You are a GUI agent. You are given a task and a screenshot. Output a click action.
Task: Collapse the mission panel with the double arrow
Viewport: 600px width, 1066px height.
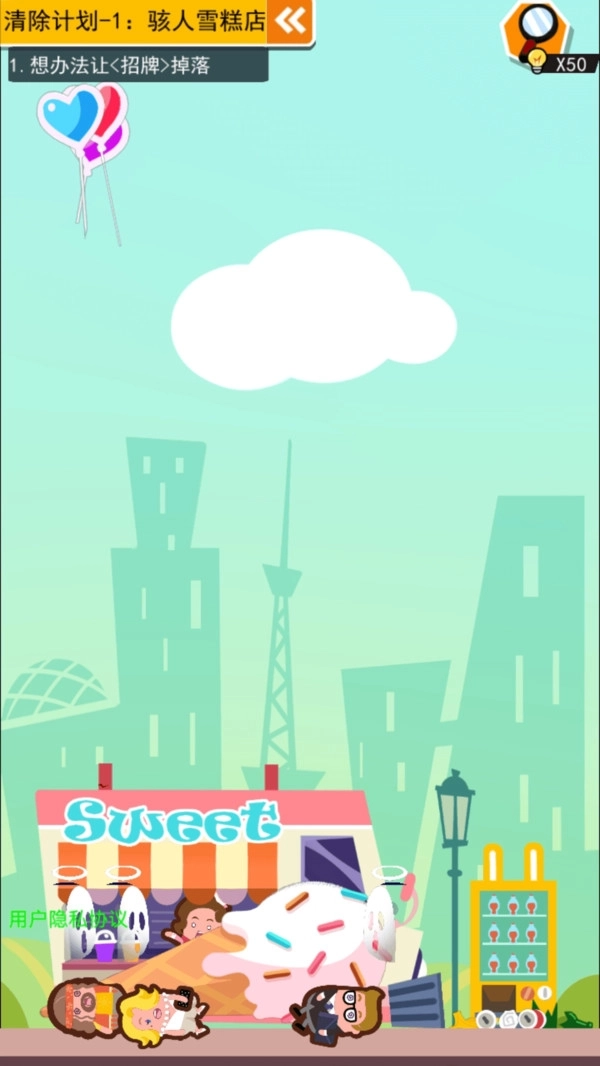[290, 21]
